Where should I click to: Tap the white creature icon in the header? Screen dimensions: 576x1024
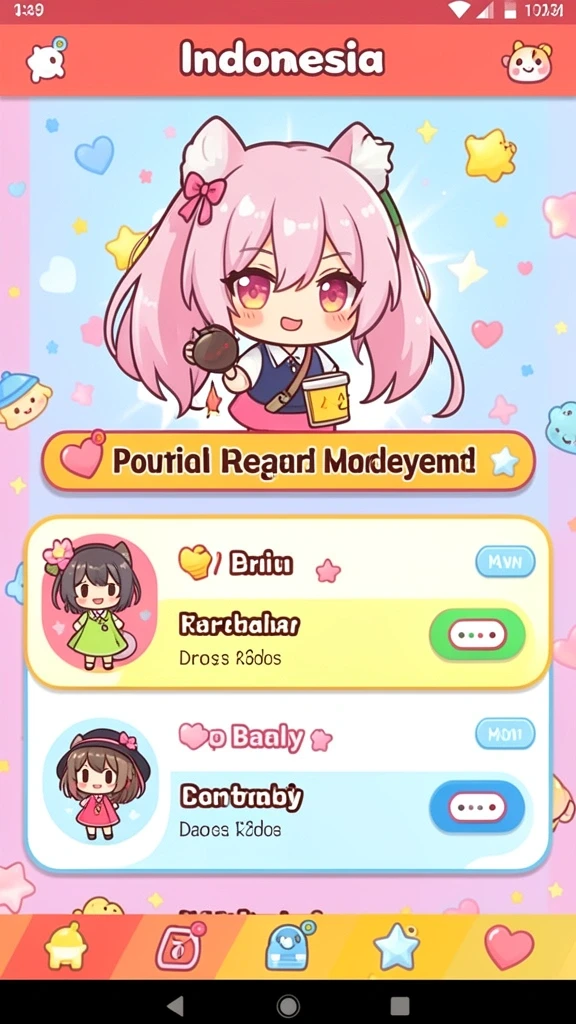point(46,61)
